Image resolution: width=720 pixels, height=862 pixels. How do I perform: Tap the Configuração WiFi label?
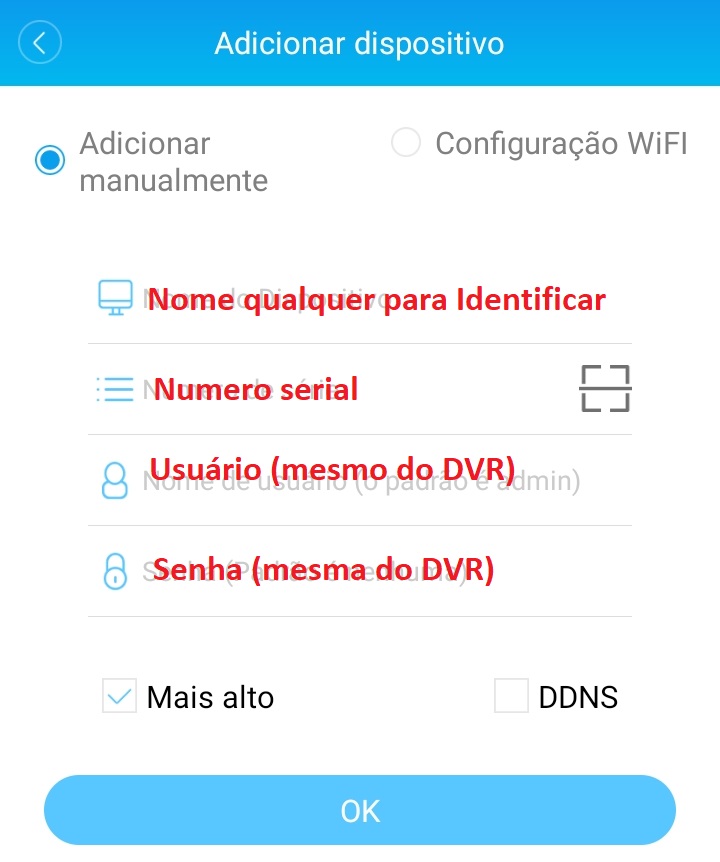coord(560,143)
